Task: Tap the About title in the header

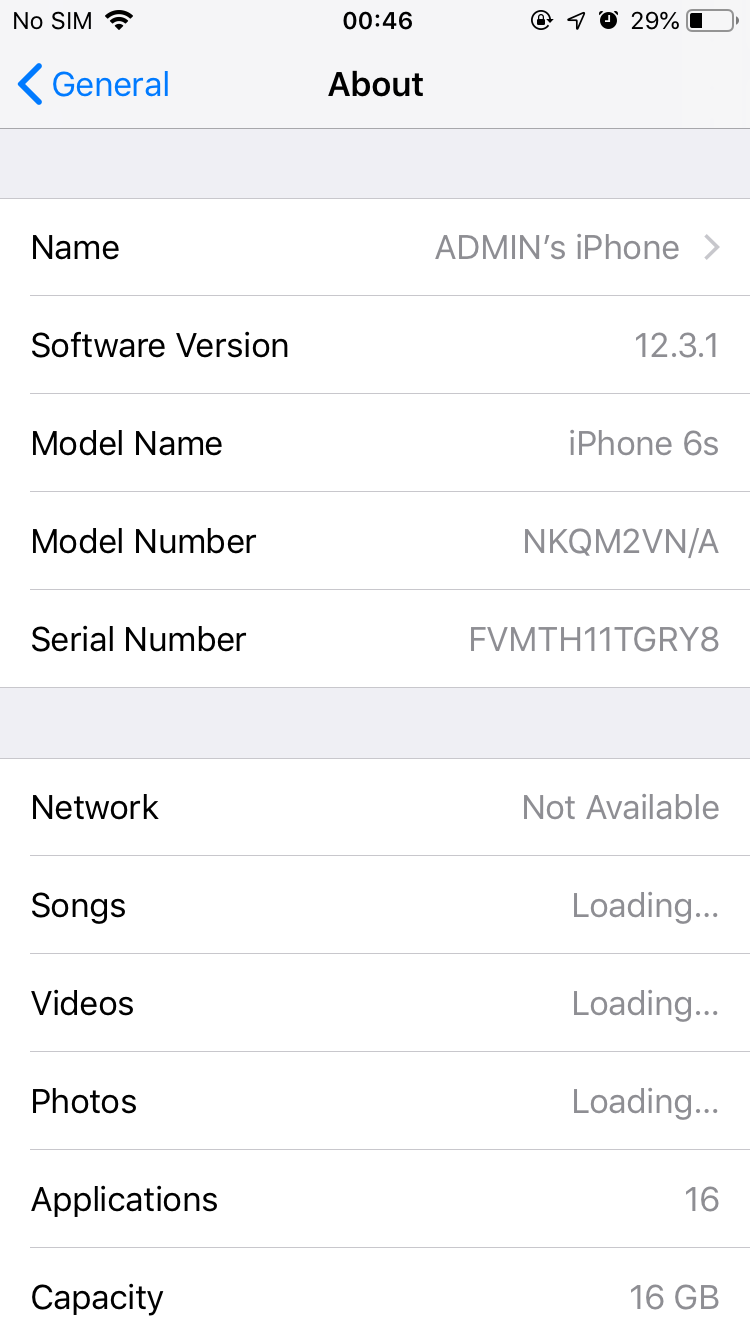Action: [x=375, y=85]
